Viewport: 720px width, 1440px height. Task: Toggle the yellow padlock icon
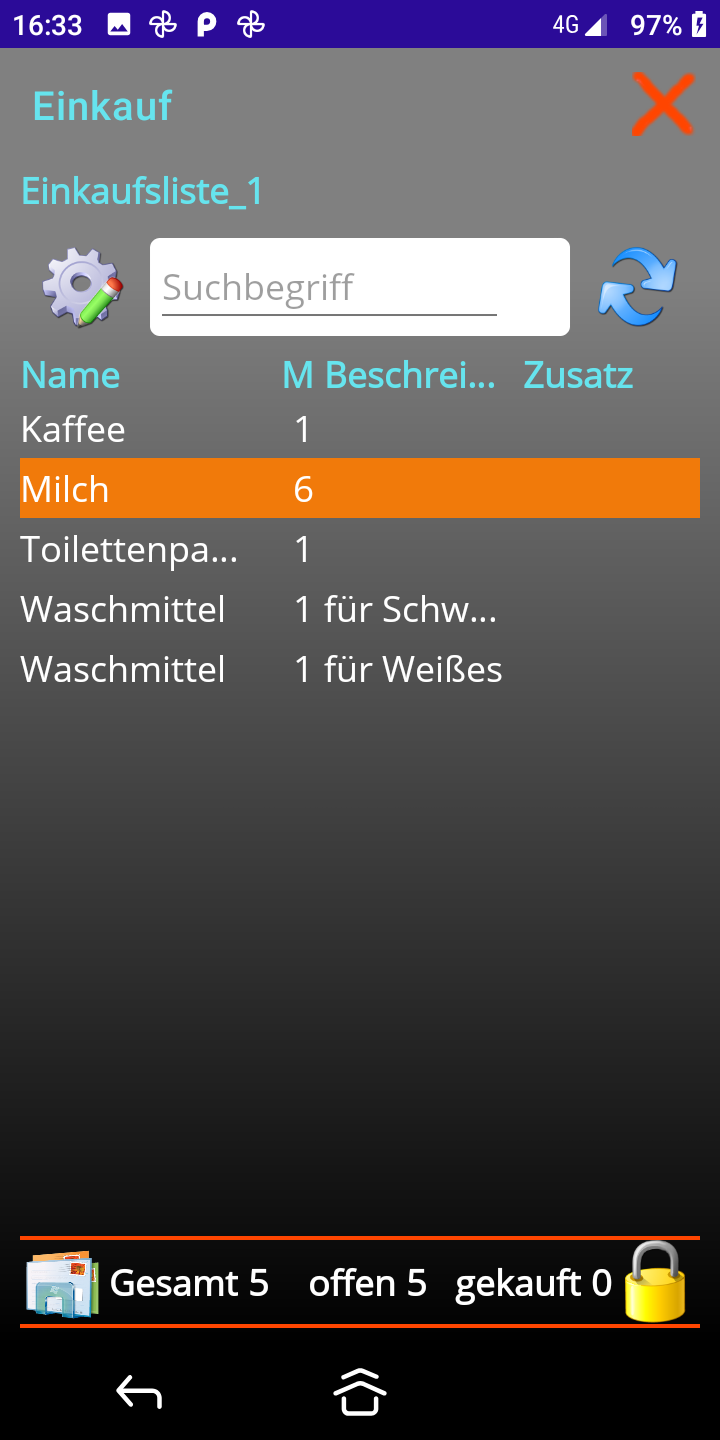click(x=655, y=1282)
